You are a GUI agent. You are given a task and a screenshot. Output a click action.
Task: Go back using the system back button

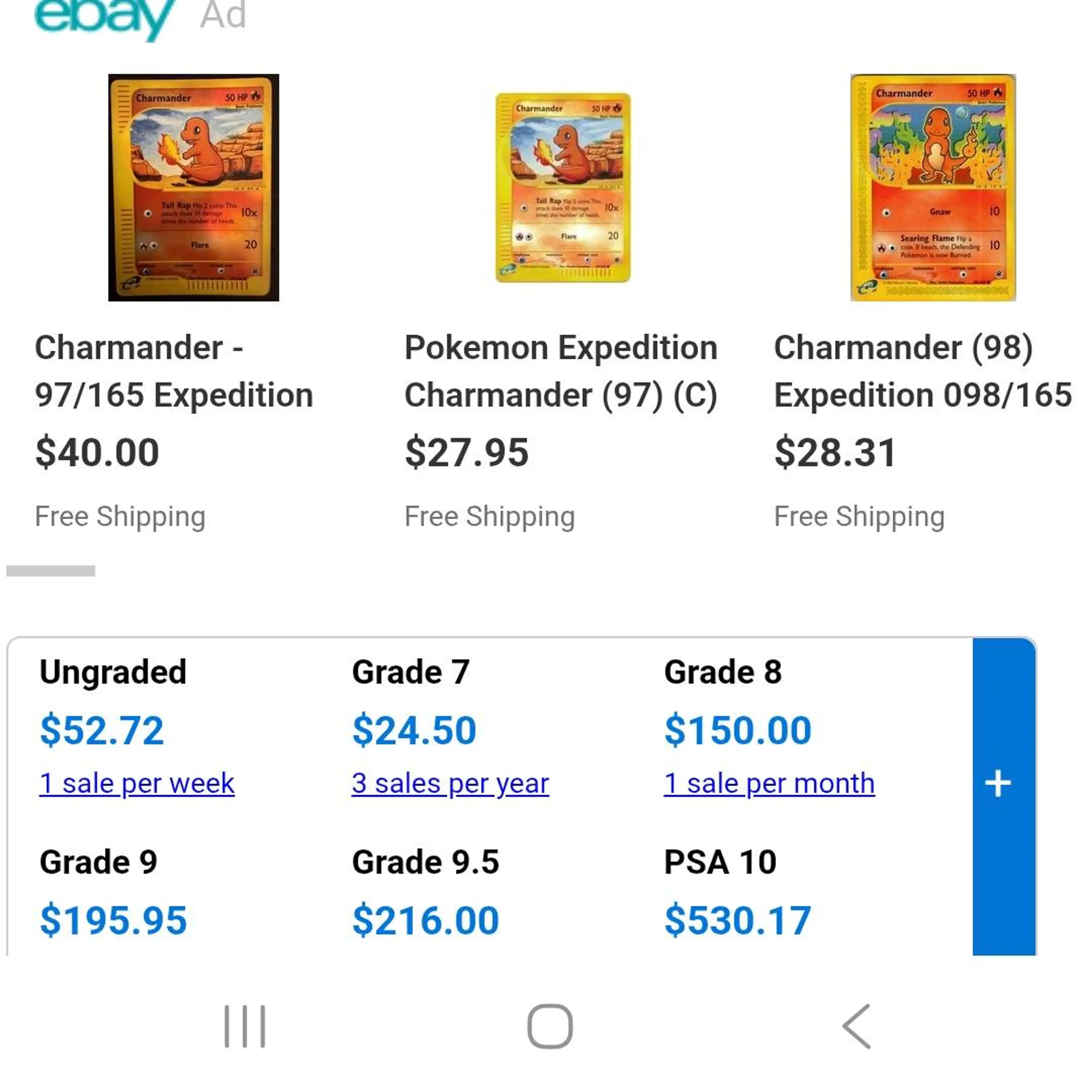857,1026
